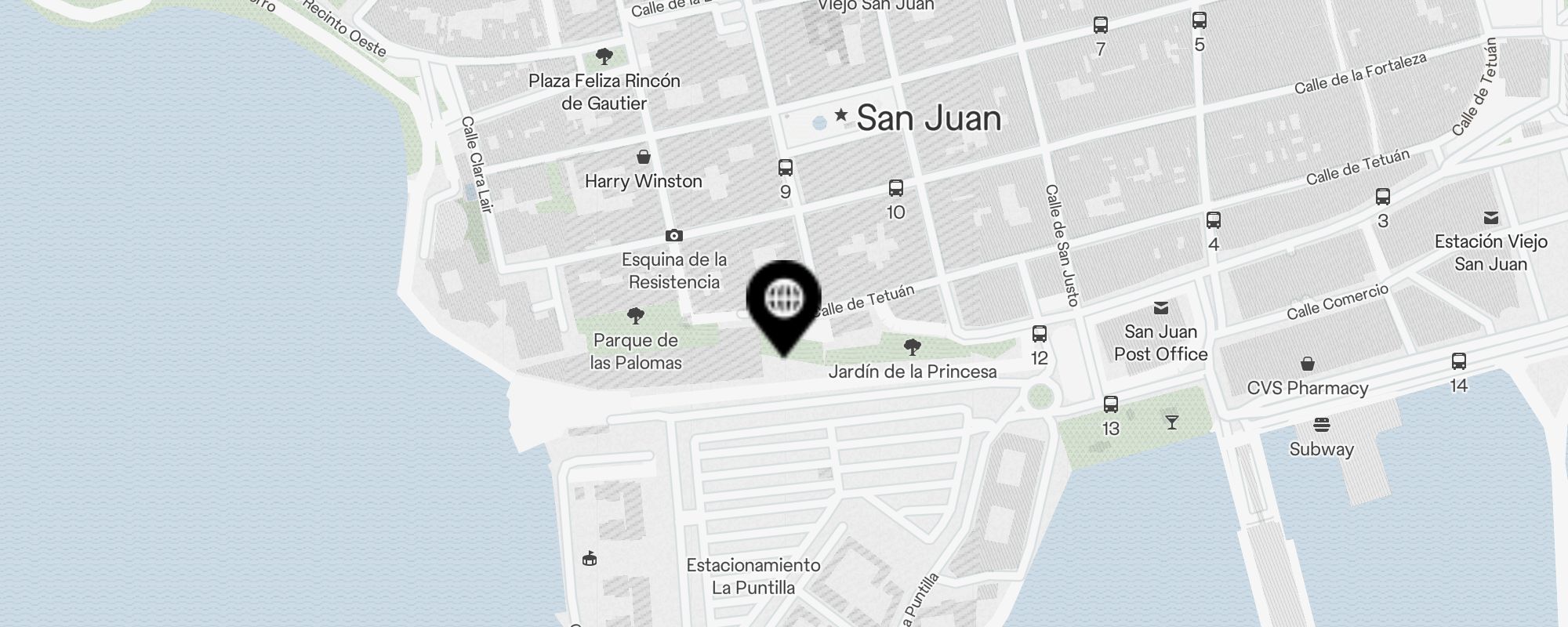The height and width of the screenshot is (627, 1568).
Task: Tap bus stop 13
Action: [x=1111, y=405]
